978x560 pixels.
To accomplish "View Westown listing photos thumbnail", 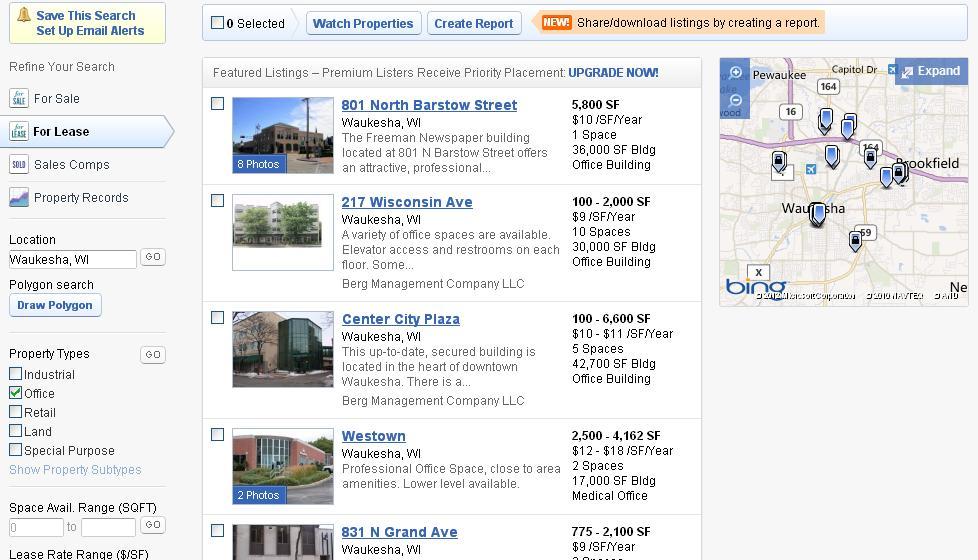I will (x=283, y=466).
